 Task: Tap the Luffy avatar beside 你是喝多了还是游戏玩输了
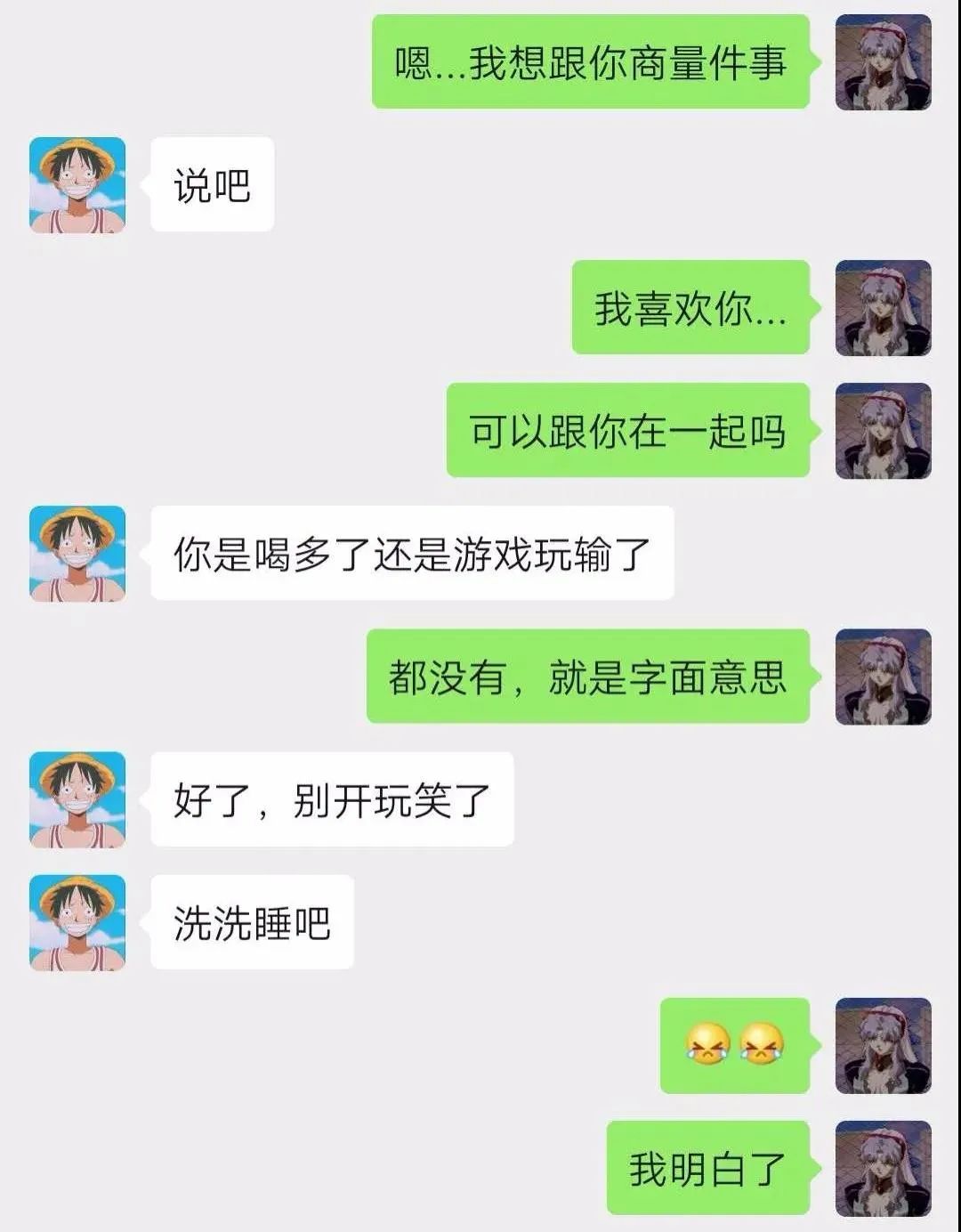(78, 554)
